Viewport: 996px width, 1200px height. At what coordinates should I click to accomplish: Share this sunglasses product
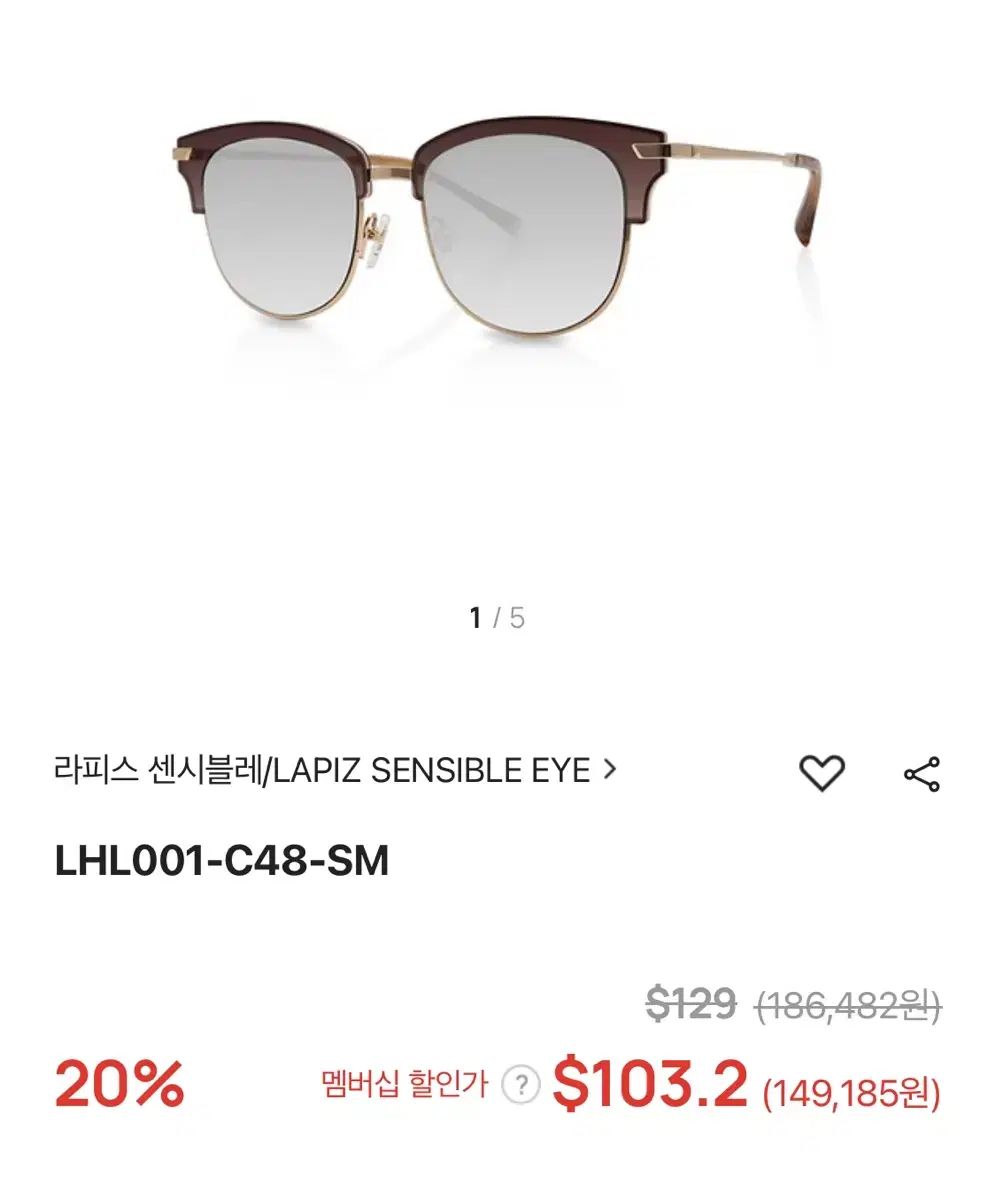pos(921,774)
